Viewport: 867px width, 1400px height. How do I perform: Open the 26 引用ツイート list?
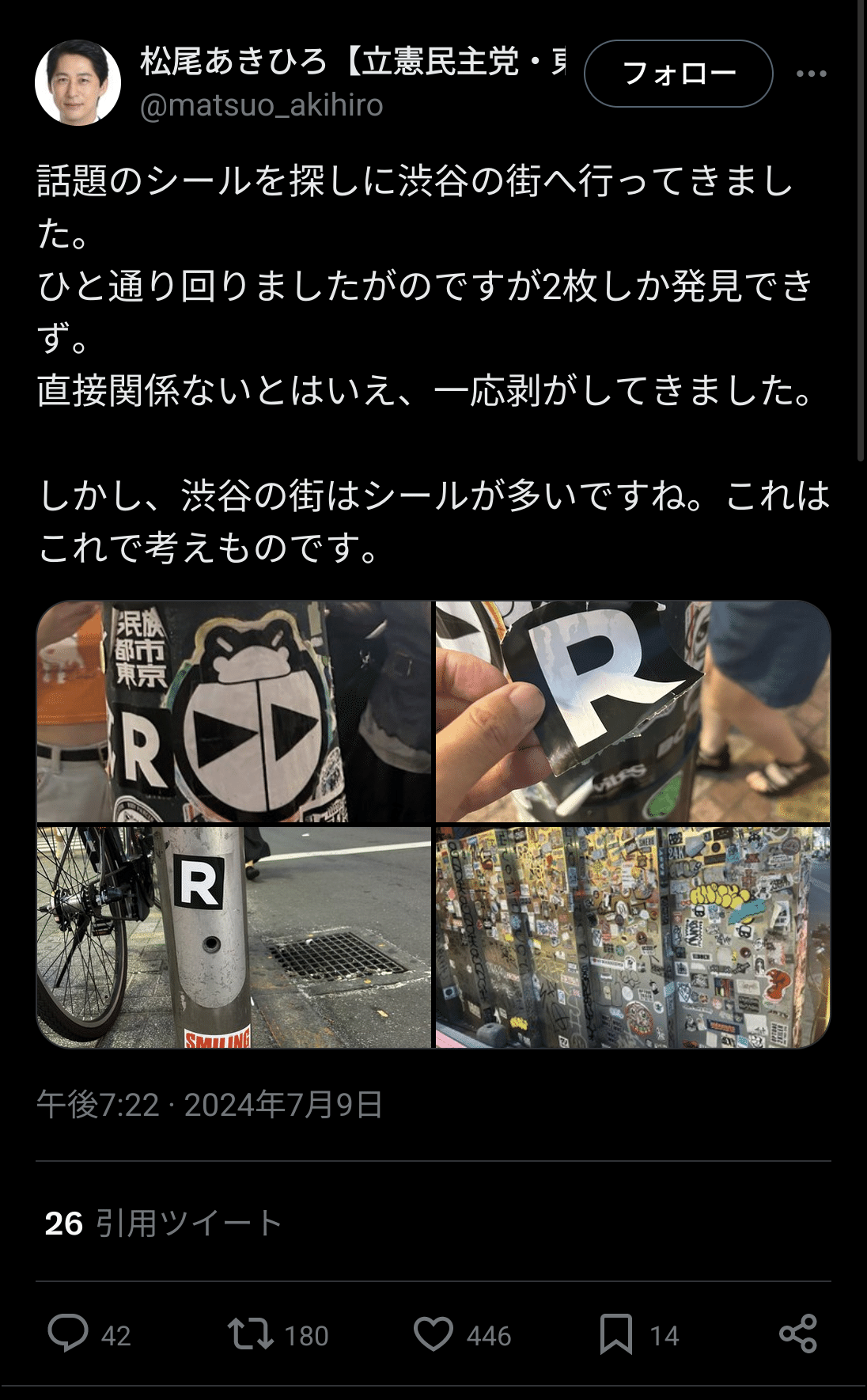click(163, 1224)
